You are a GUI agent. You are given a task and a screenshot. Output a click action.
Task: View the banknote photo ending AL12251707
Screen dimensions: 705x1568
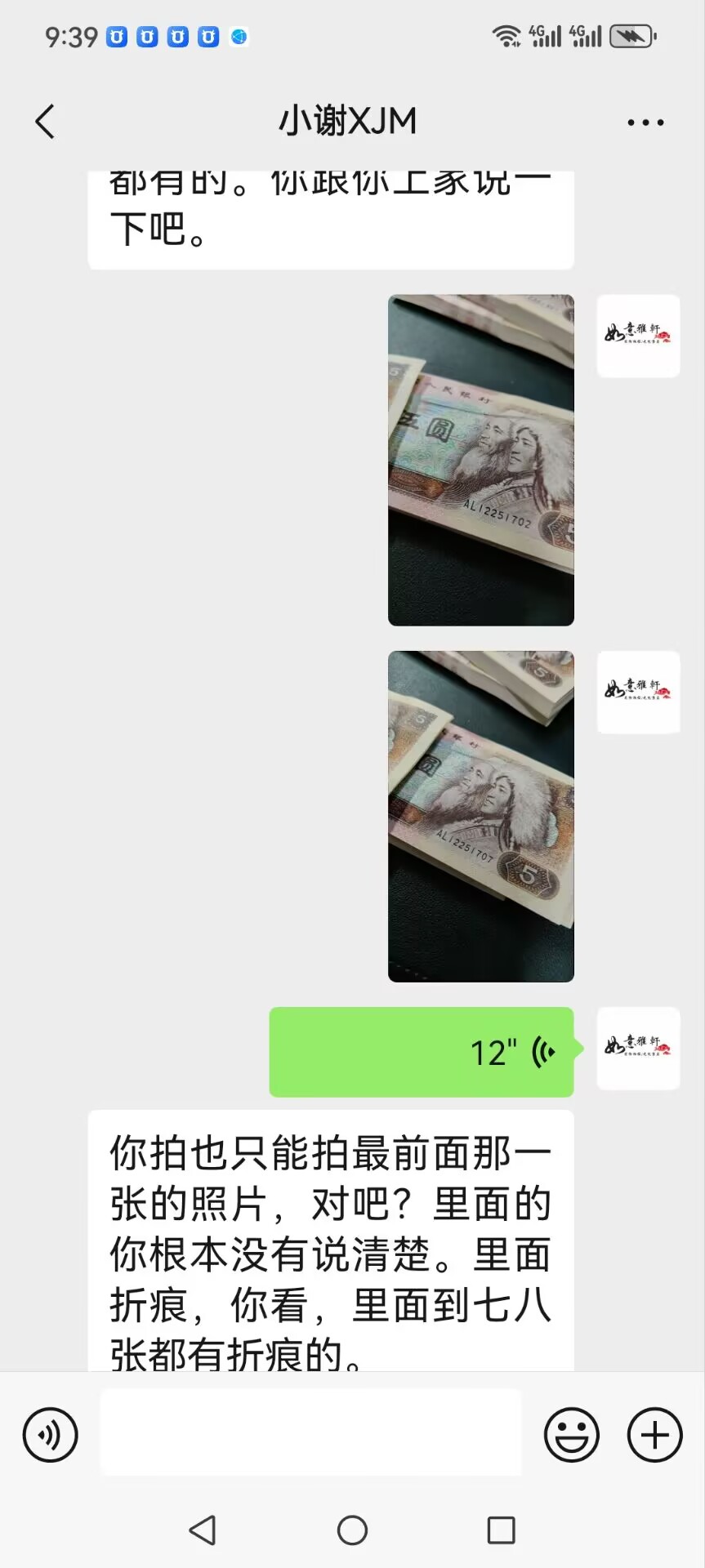pos(480,816)
